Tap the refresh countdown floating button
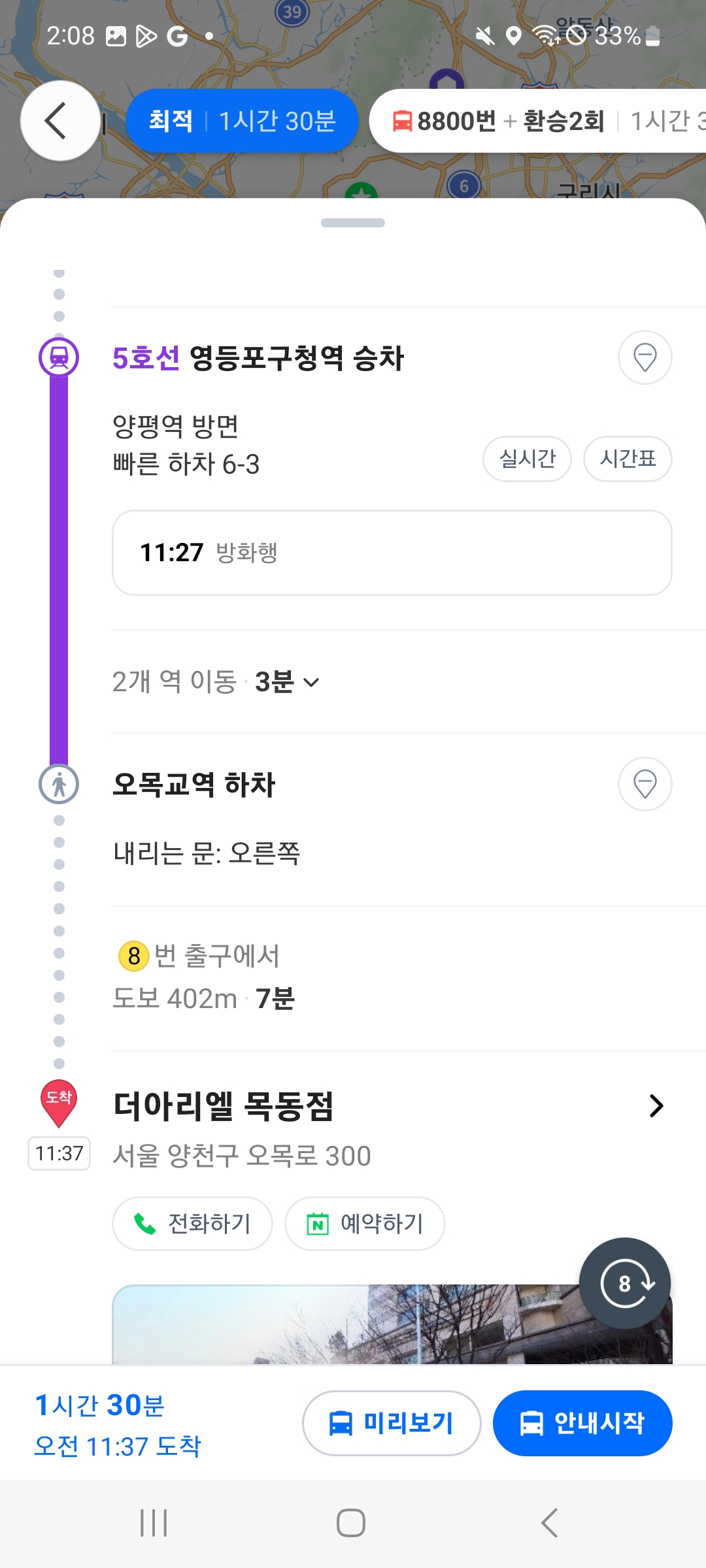 (x=624, y=1283)
